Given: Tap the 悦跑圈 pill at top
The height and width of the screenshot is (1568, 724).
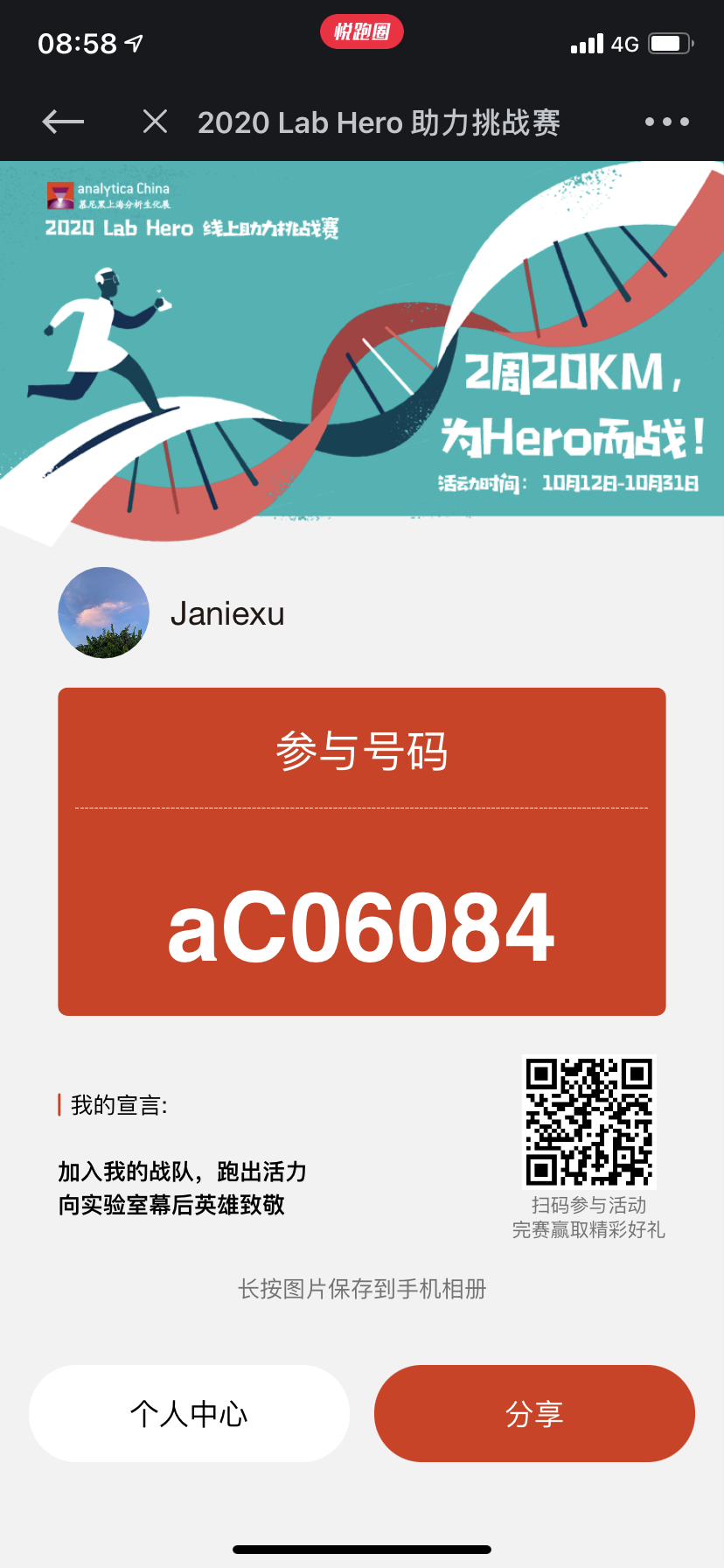Looking at the screenshot, I should point(362,32).
